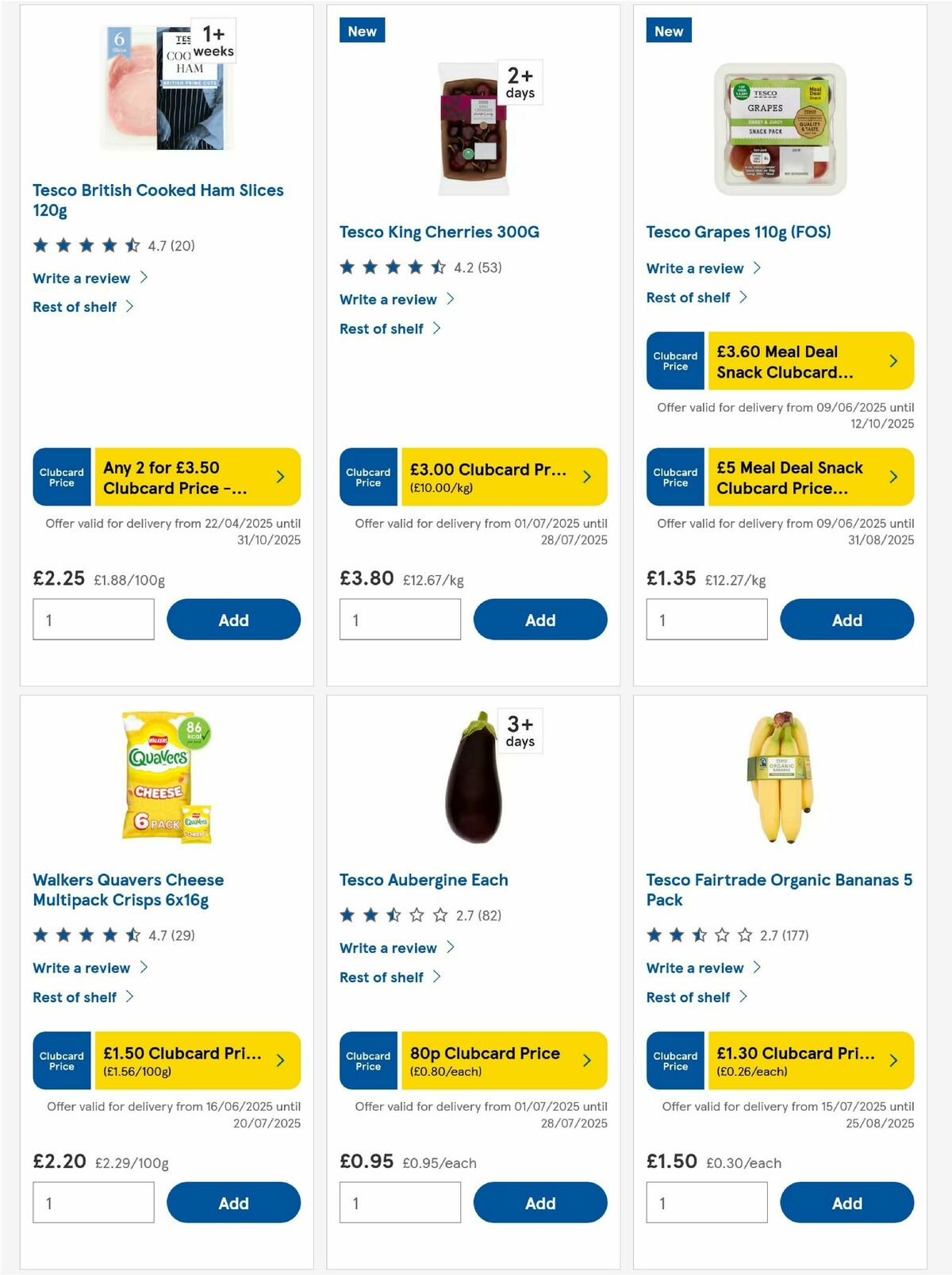Viewport: 952px width, 1275px height.
Task: Select the Tesco King Cherries product title
Action: [x=440, y=232]
